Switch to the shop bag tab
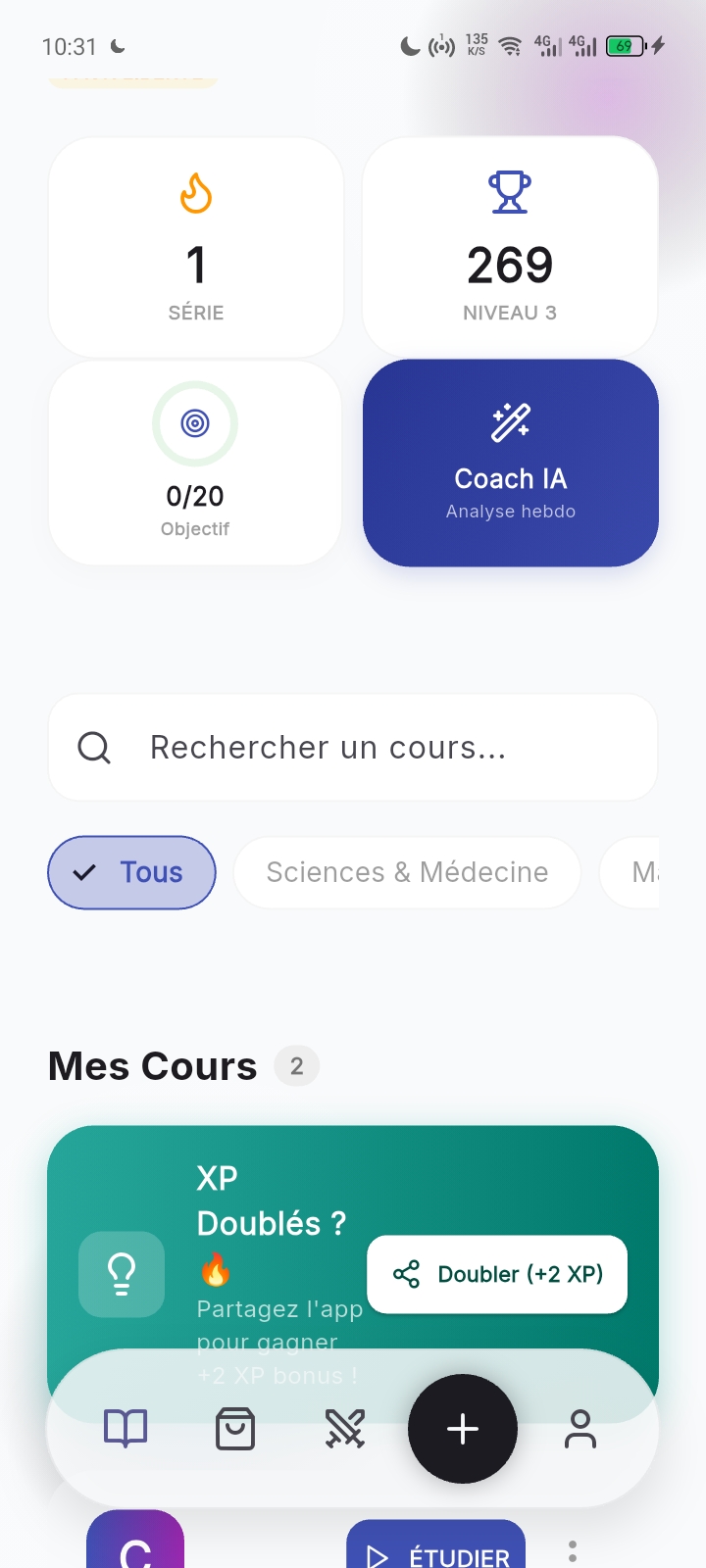The width and height of the screenshot is (706, 1568). [235, 1429]
